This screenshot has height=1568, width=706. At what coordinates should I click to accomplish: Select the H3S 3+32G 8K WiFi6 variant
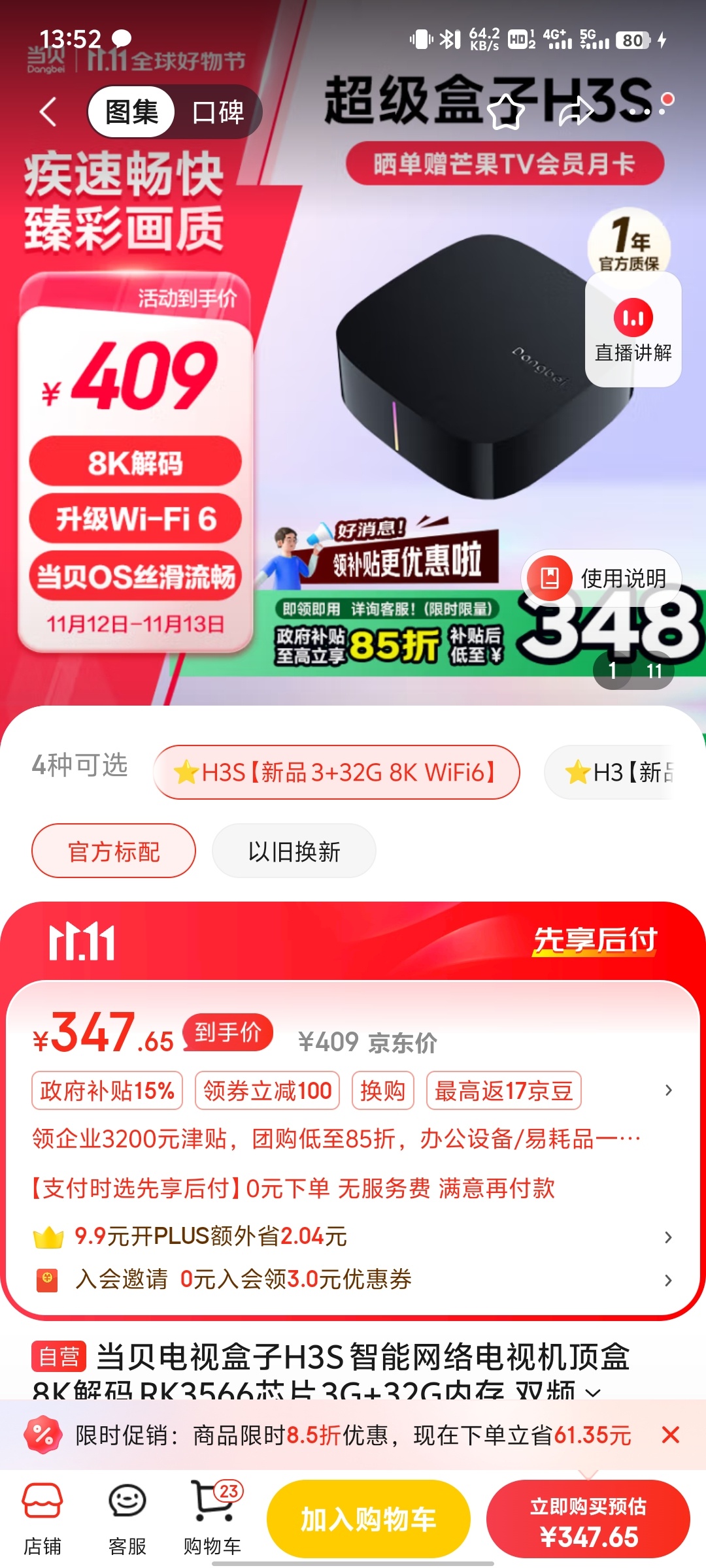337,772
